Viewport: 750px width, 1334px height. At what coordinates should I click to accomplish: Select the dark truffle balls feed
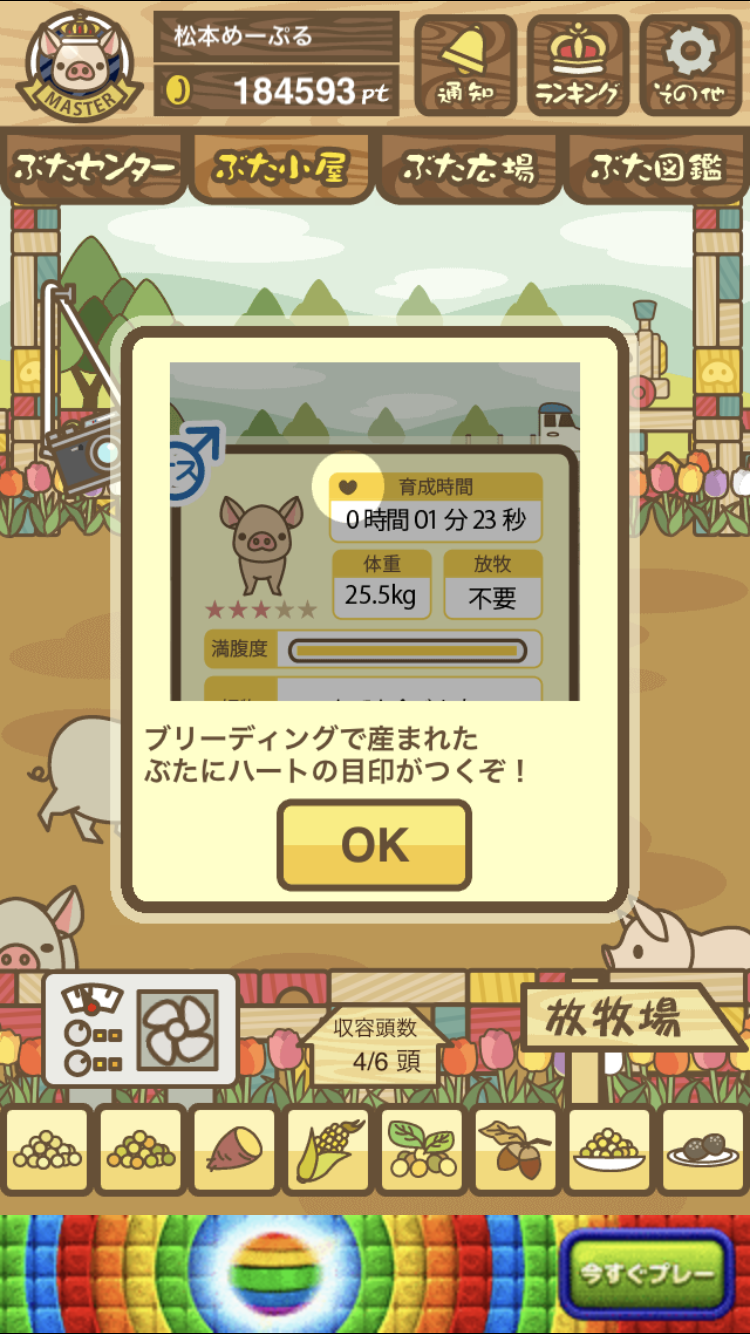pos(704,1150)
